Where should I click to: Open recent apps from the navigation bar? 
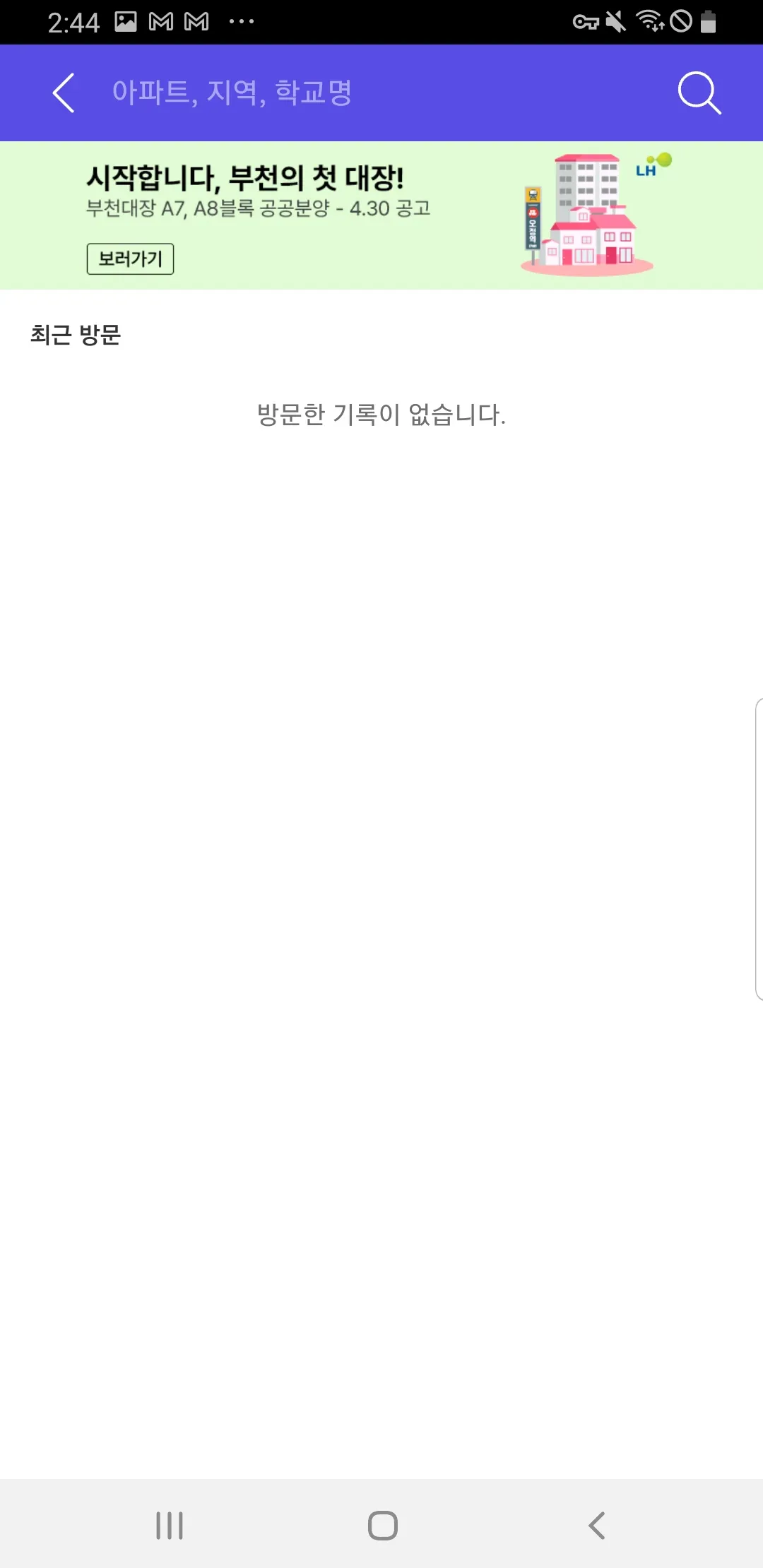point(170,1526)
